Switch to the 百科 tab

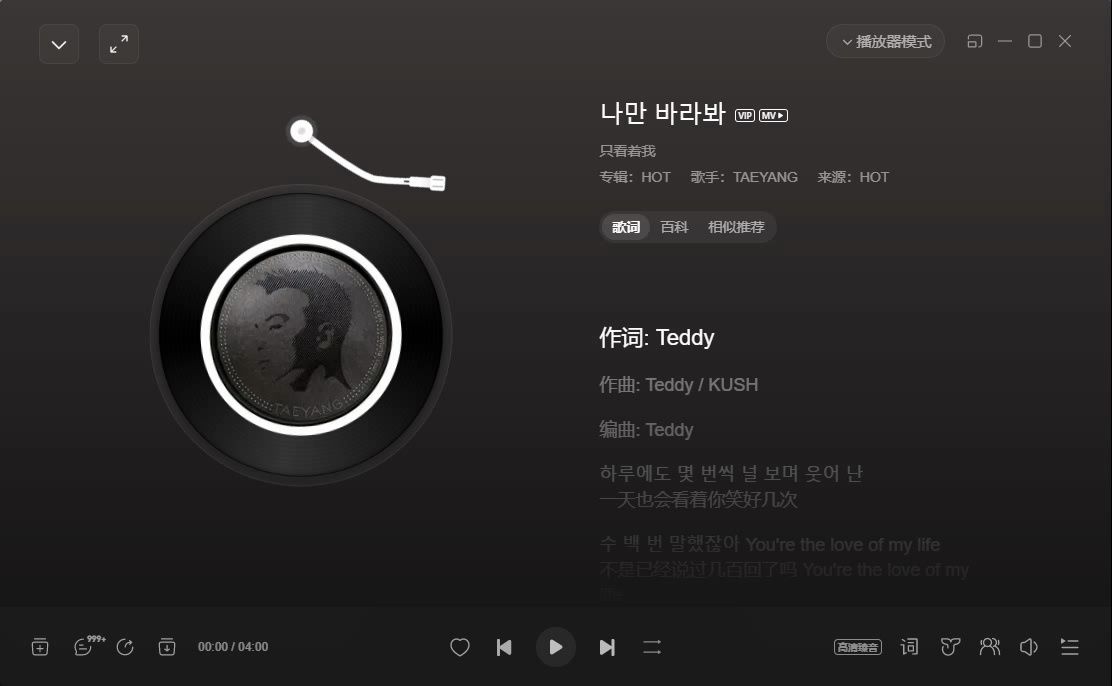[674, 227]
